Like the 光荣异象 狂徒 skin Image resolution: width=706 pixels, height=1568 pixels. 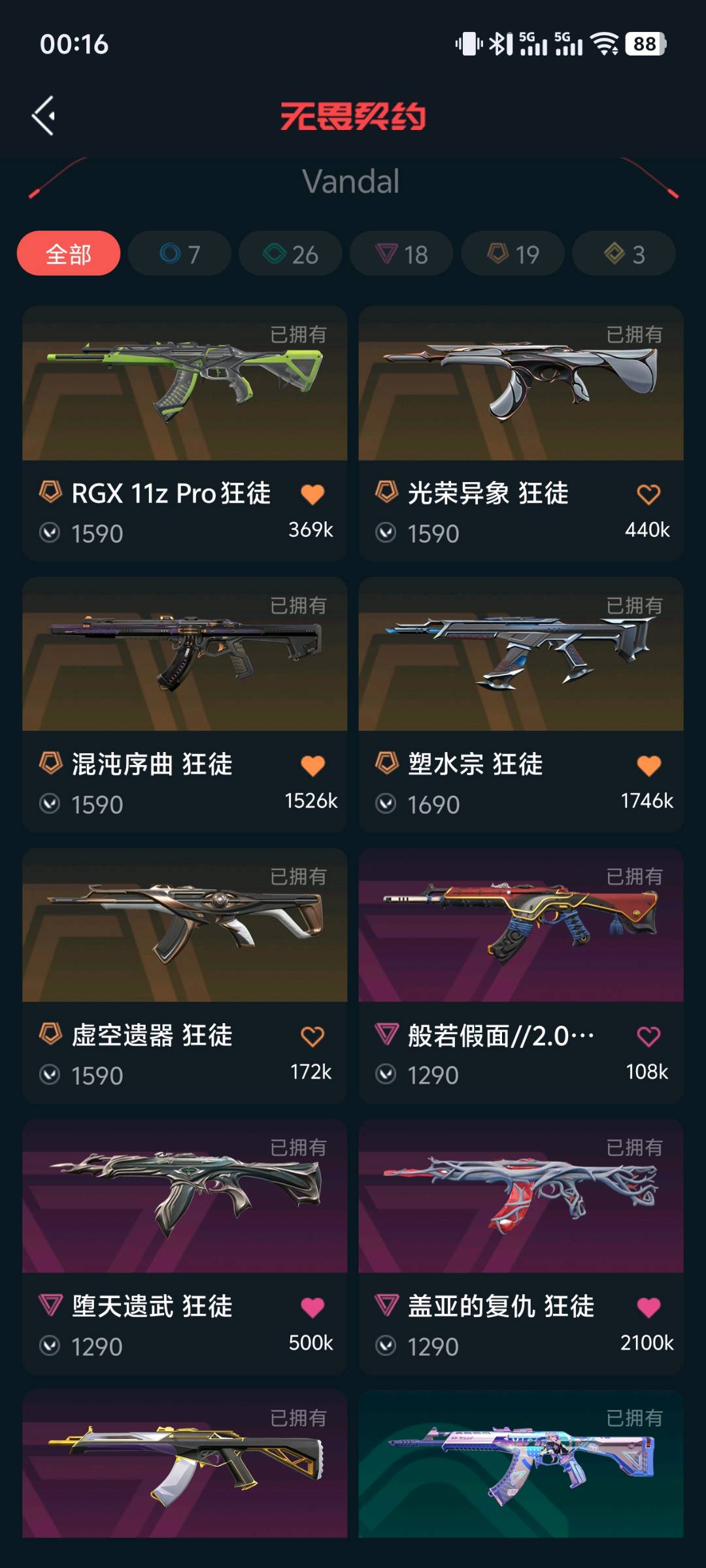648,495
